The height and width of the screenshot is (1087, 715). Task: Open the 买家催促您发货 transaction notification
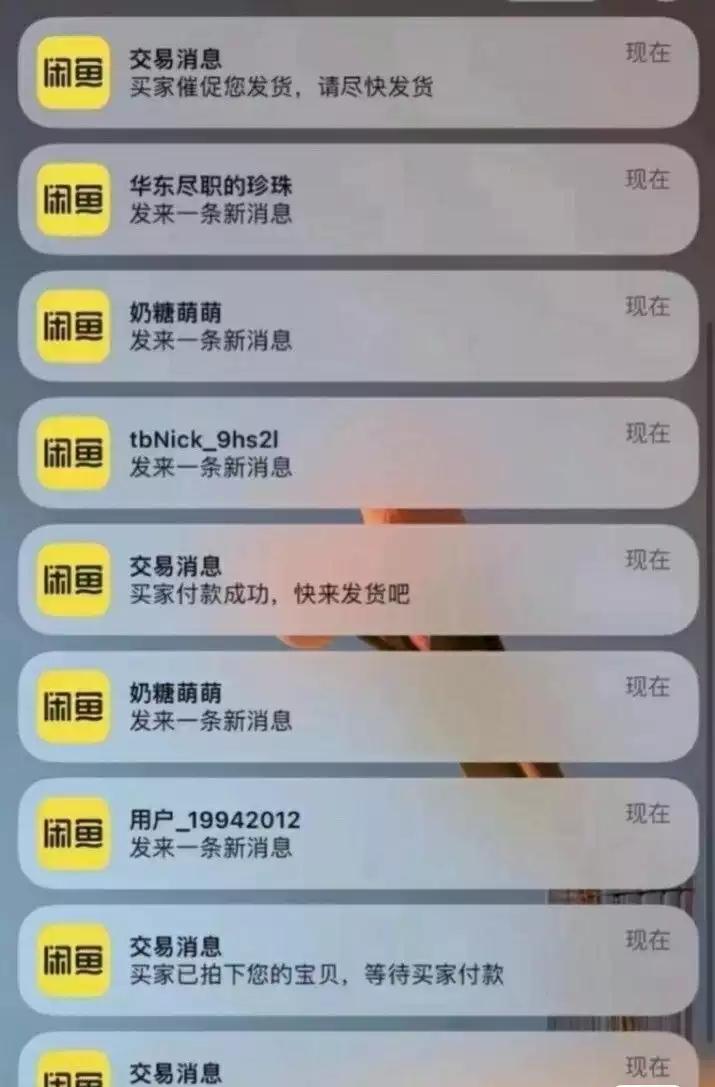pyautogui.click(x=357, y=73)
